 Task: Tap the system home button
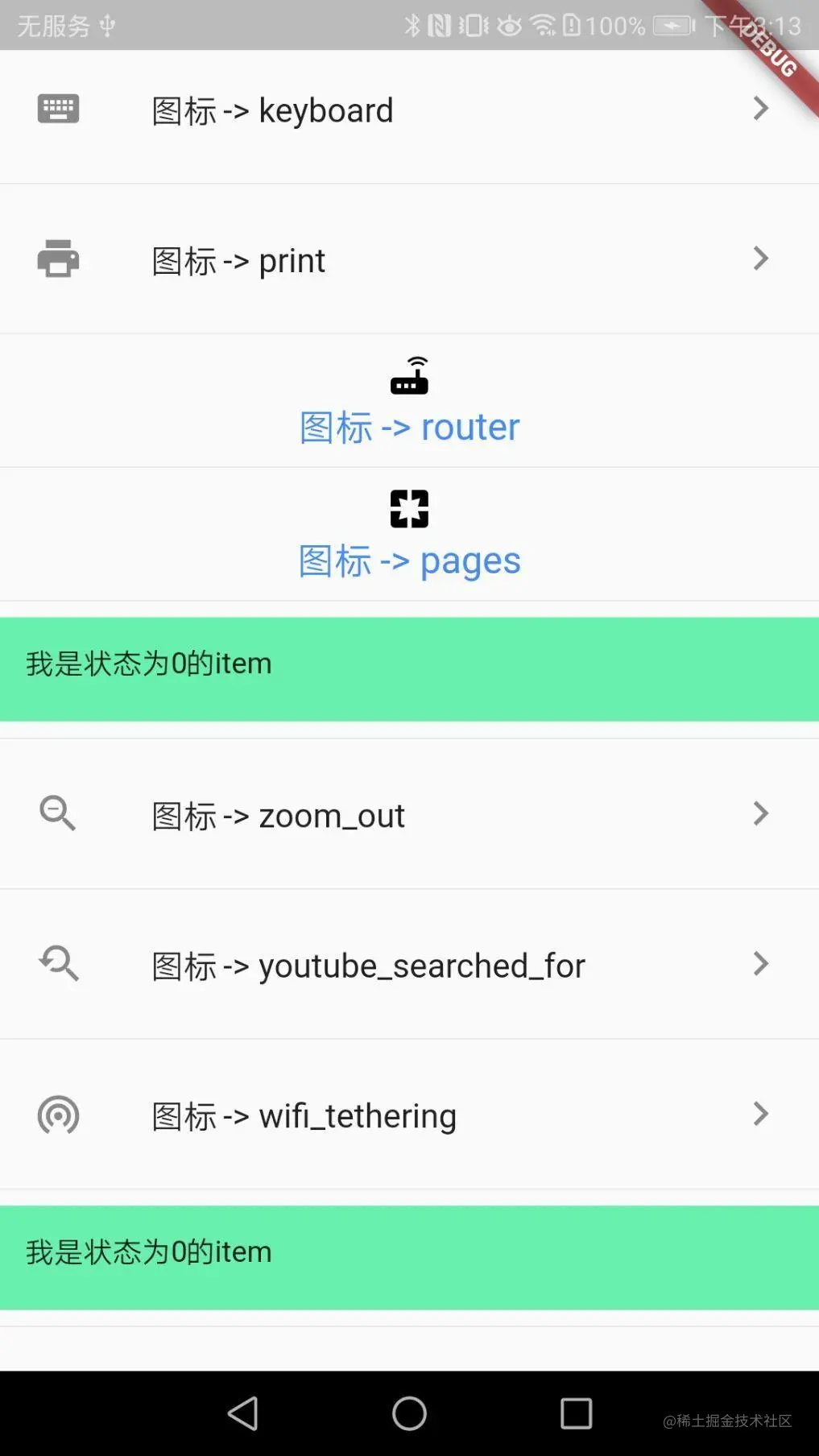click(409, 1413)
